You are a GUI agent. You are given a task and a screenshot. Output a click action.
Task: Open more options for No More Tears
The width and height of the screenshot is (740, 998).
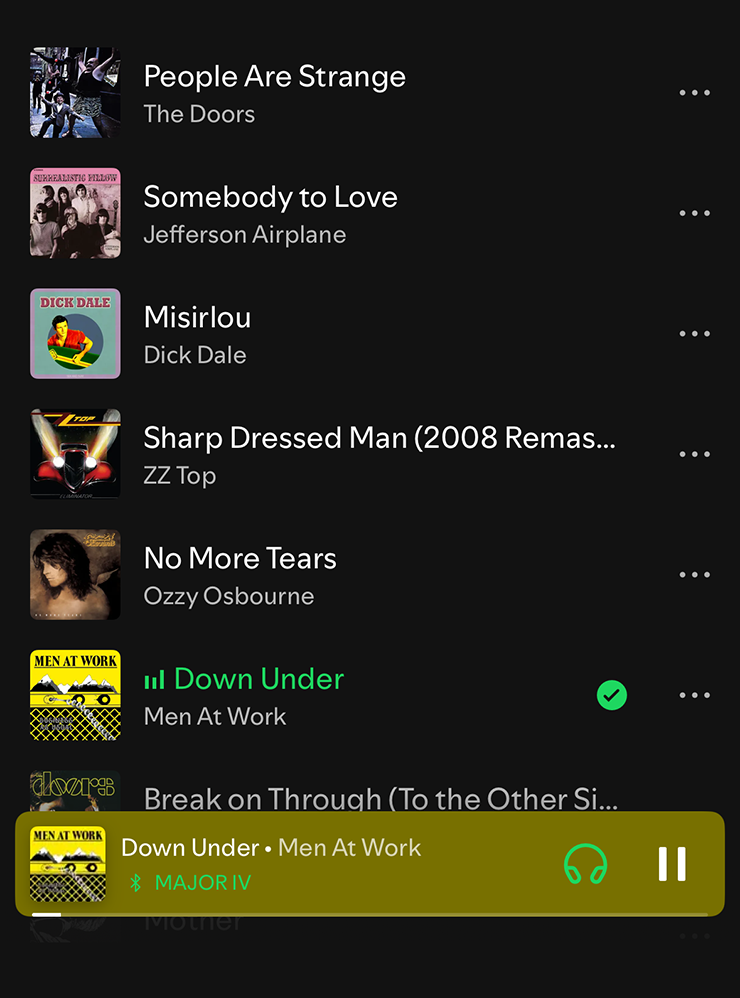tap(694, 575)
